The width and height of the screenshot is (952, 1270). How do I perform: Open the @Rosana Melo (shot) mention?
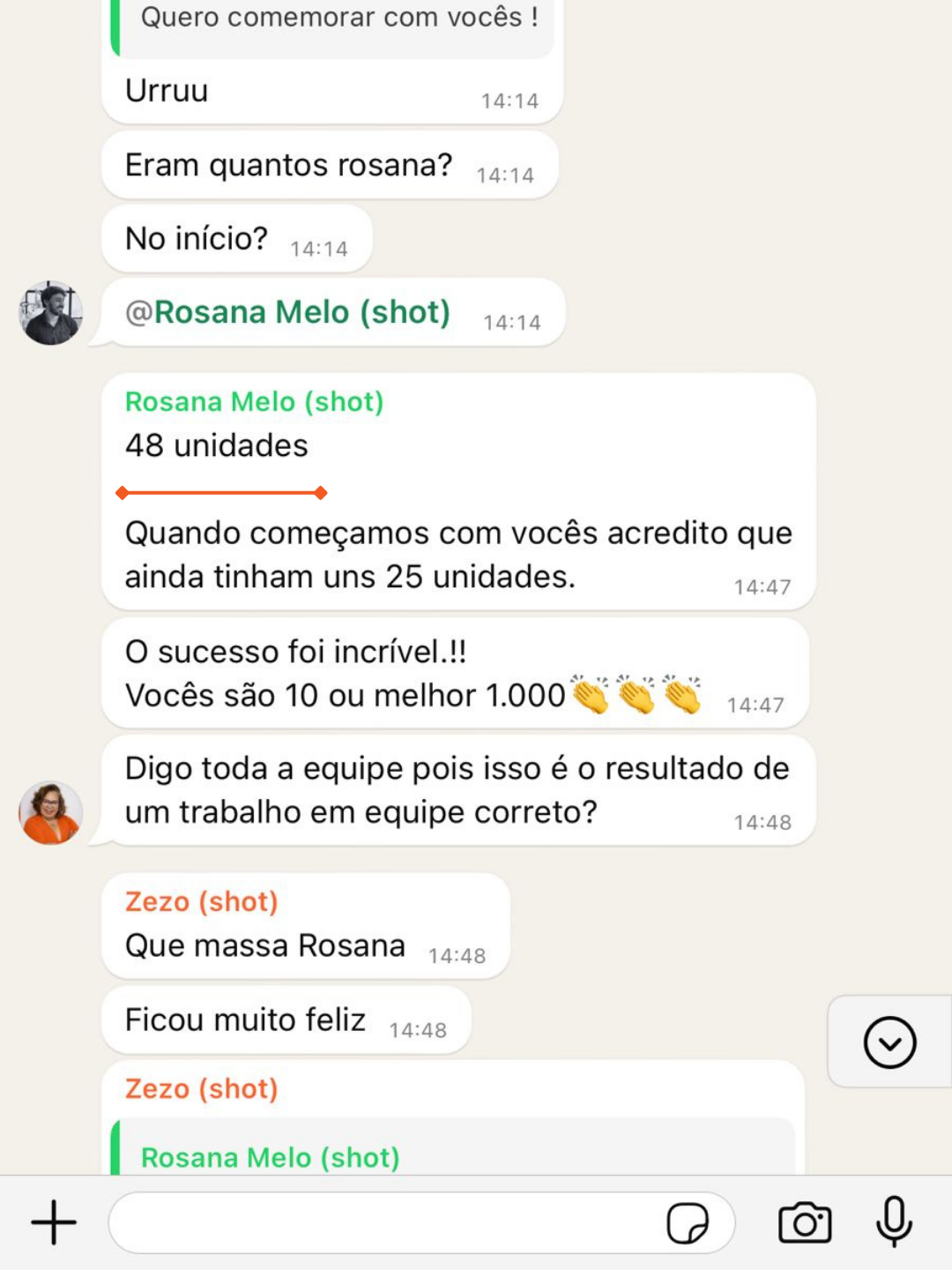point(288,312)
